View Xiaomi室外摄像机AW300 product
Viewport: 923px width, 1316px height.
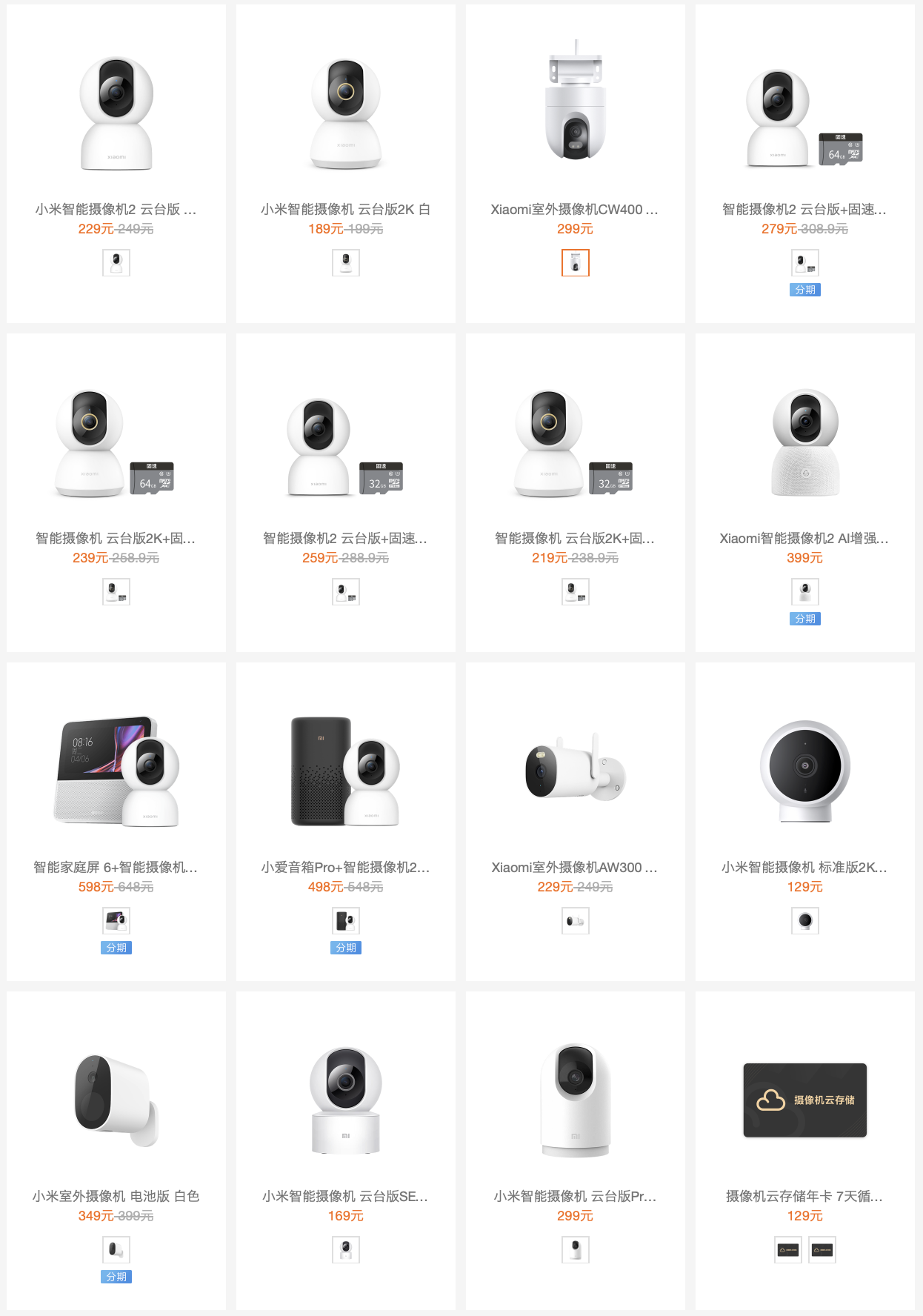coord(575,867)
